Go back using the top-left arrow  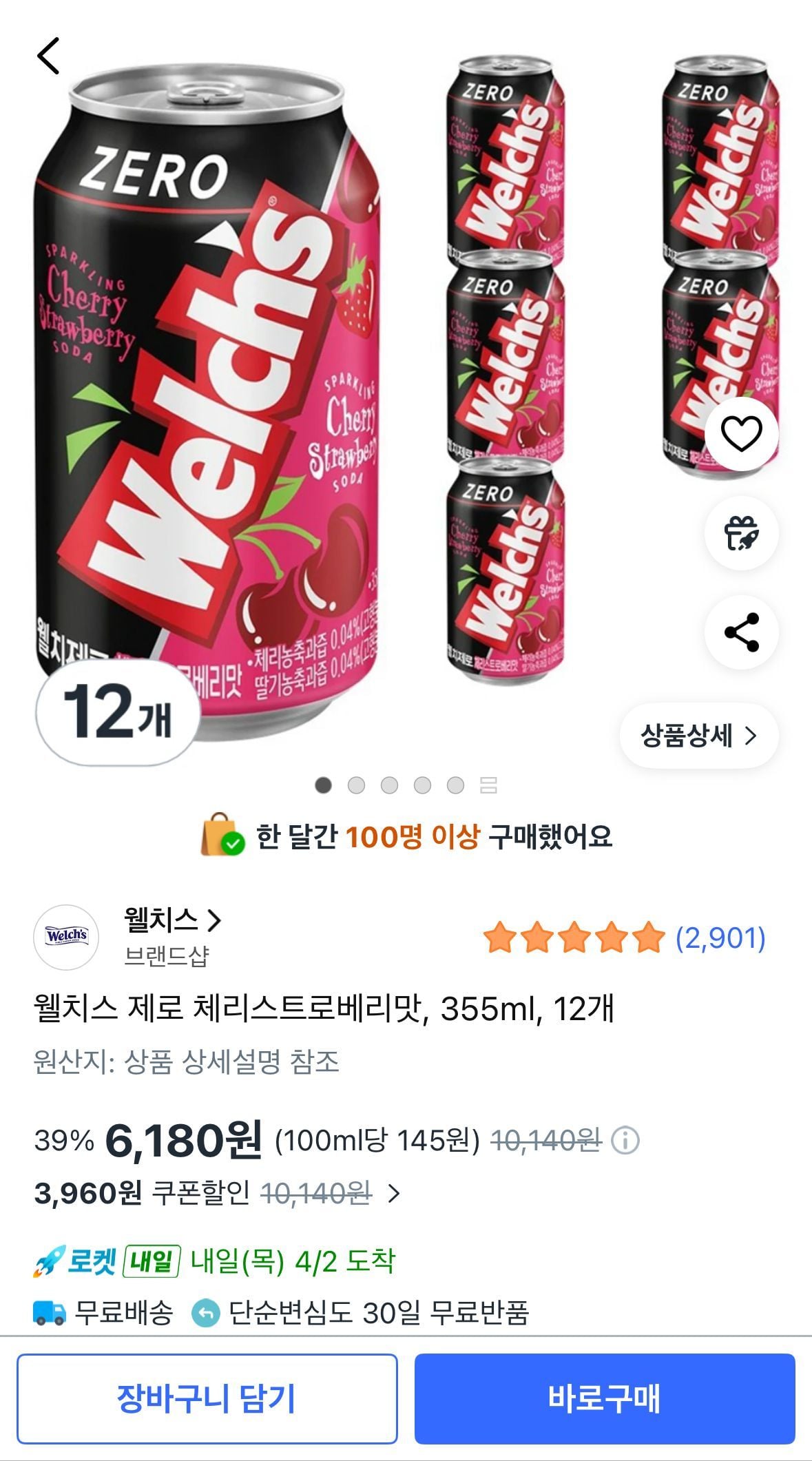coord(48,56)
